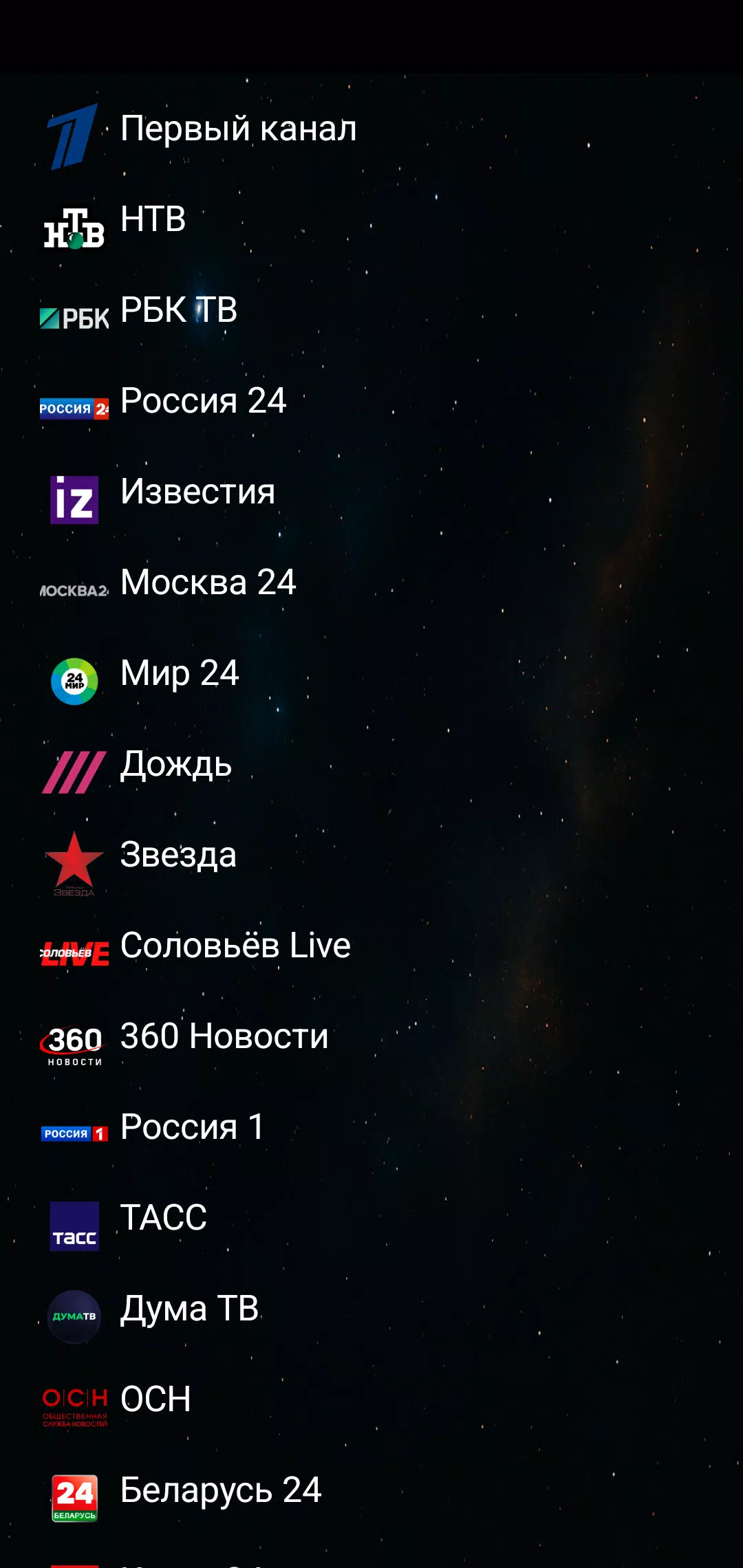Tap the Дождь channel row
Viewport: 743px width, 1568px height.
coord(176,765)
